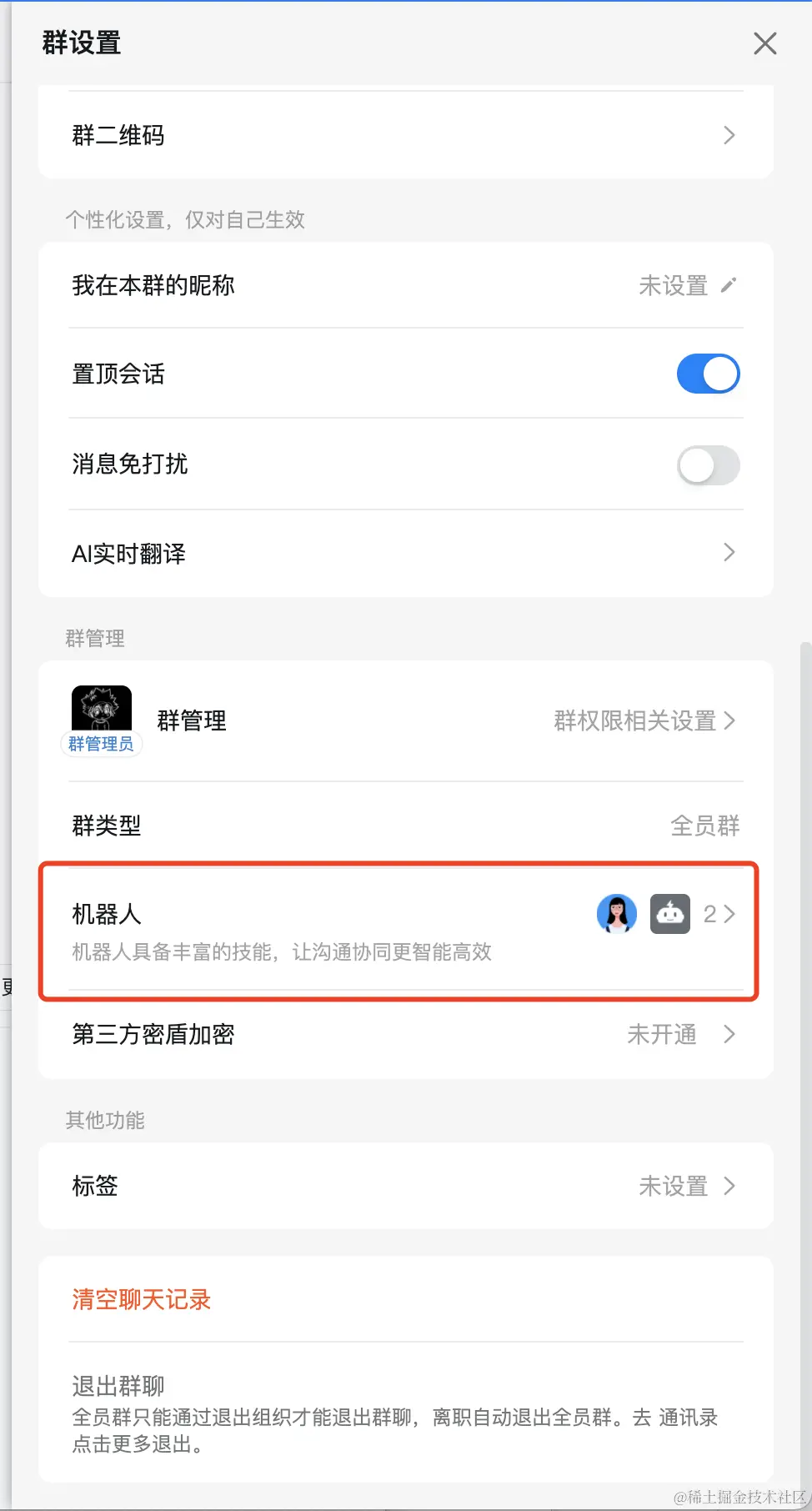Turn off the 置顶会话 switch
This screenshot has height=1511, width=812.
(708, 374)
